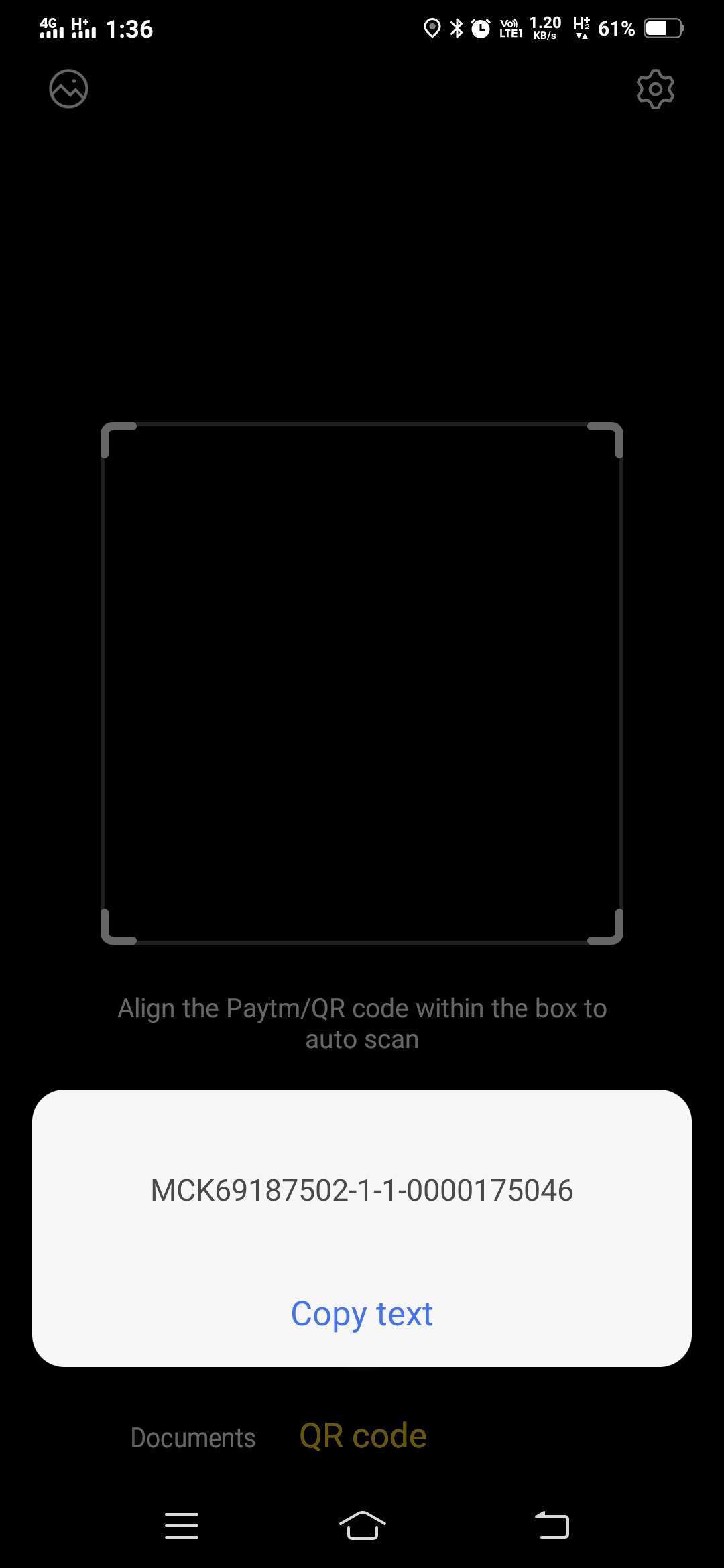Image resolution: width=724 pixels, height=1568 pixels.
Task: Navigate back using the system back button
Action: pyautogui.click(x=552, y=1525)
